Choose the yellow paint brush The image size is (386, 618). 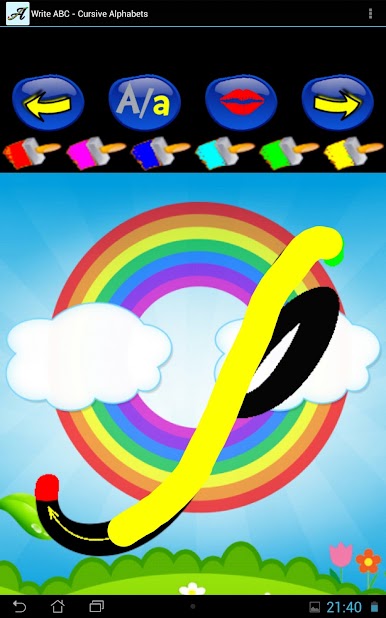point(354,153)
